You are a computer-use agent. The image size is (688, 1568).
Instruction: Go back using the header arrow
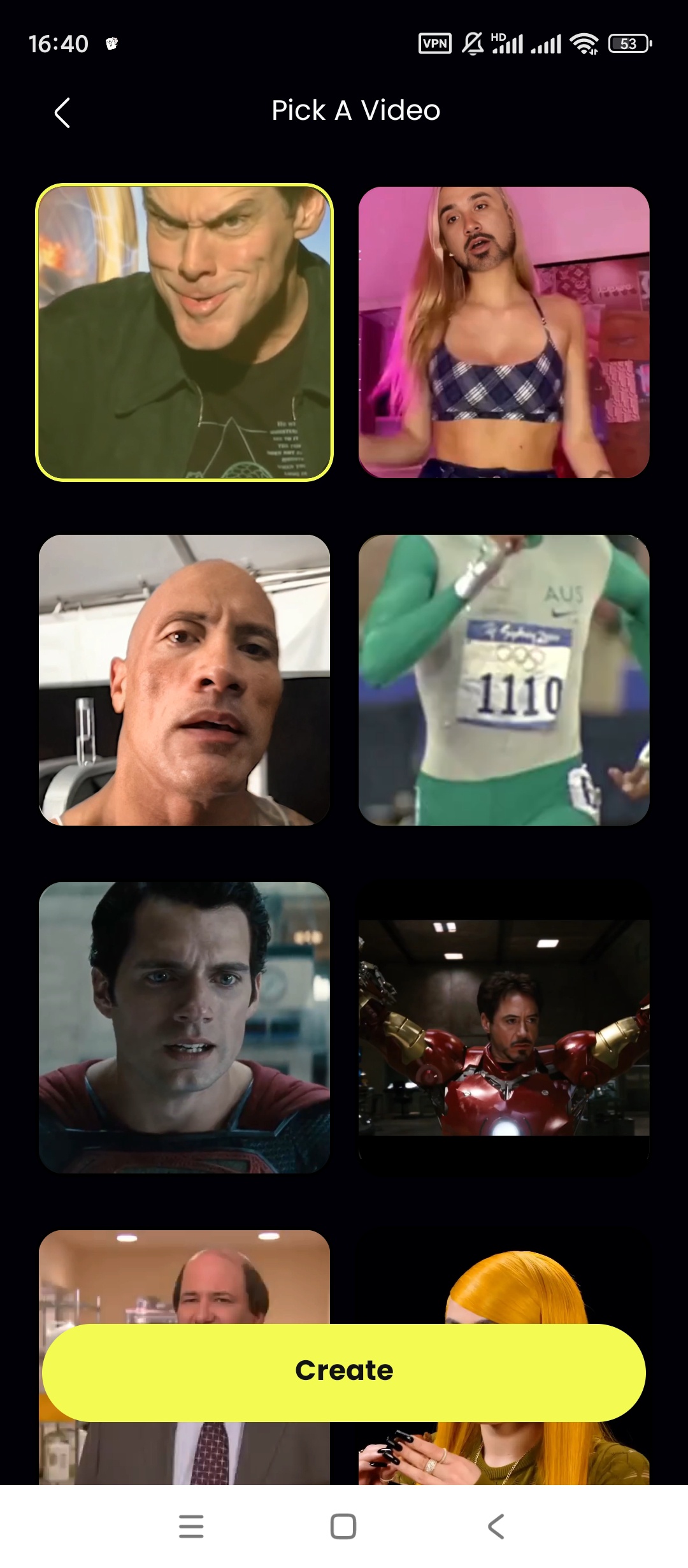[62, 113]
